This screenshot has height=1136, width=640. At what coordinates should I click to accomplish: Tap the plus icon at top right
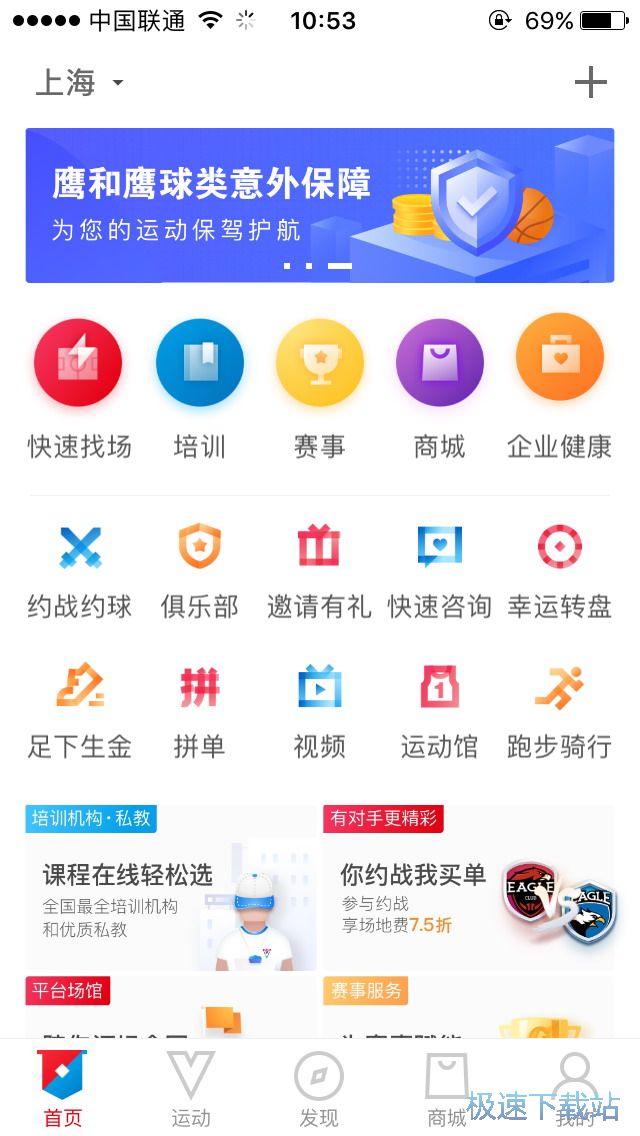click(x=590, y=82)
